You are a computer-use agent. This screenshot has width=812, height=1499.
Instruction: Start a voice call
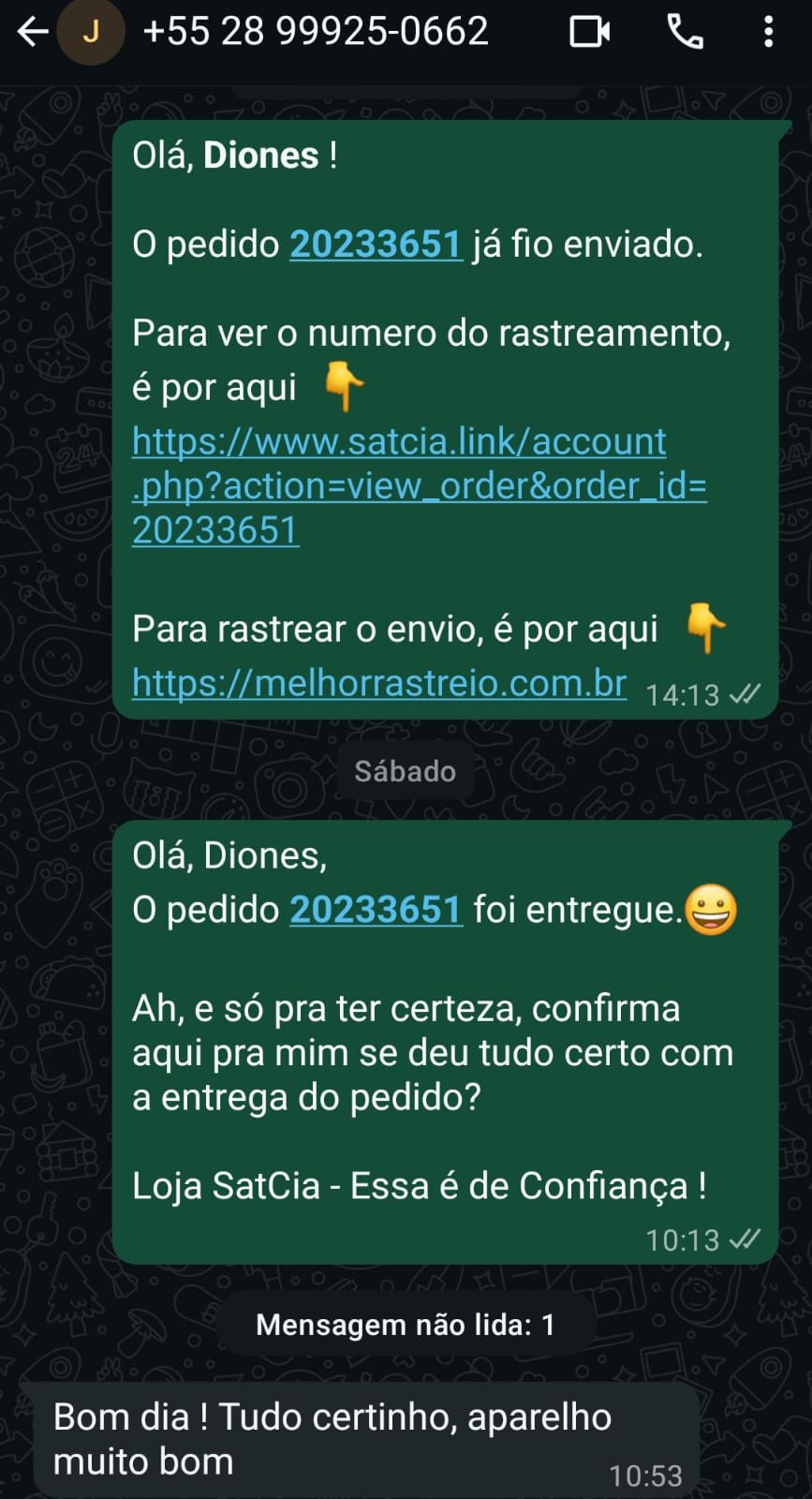pyautogui.click(x=686, y=33)
